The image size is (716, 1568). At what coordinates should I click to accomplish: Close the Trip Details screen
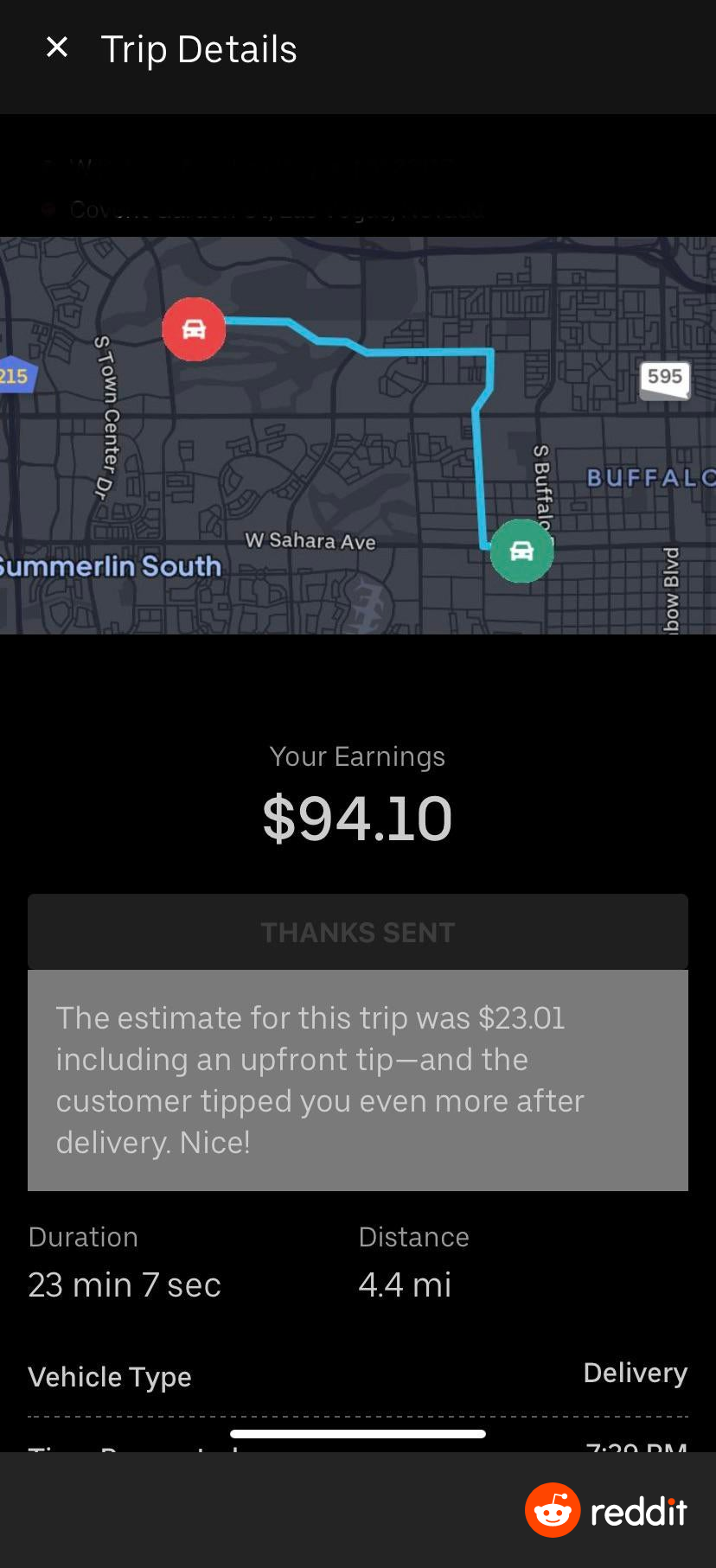[57, 48]
